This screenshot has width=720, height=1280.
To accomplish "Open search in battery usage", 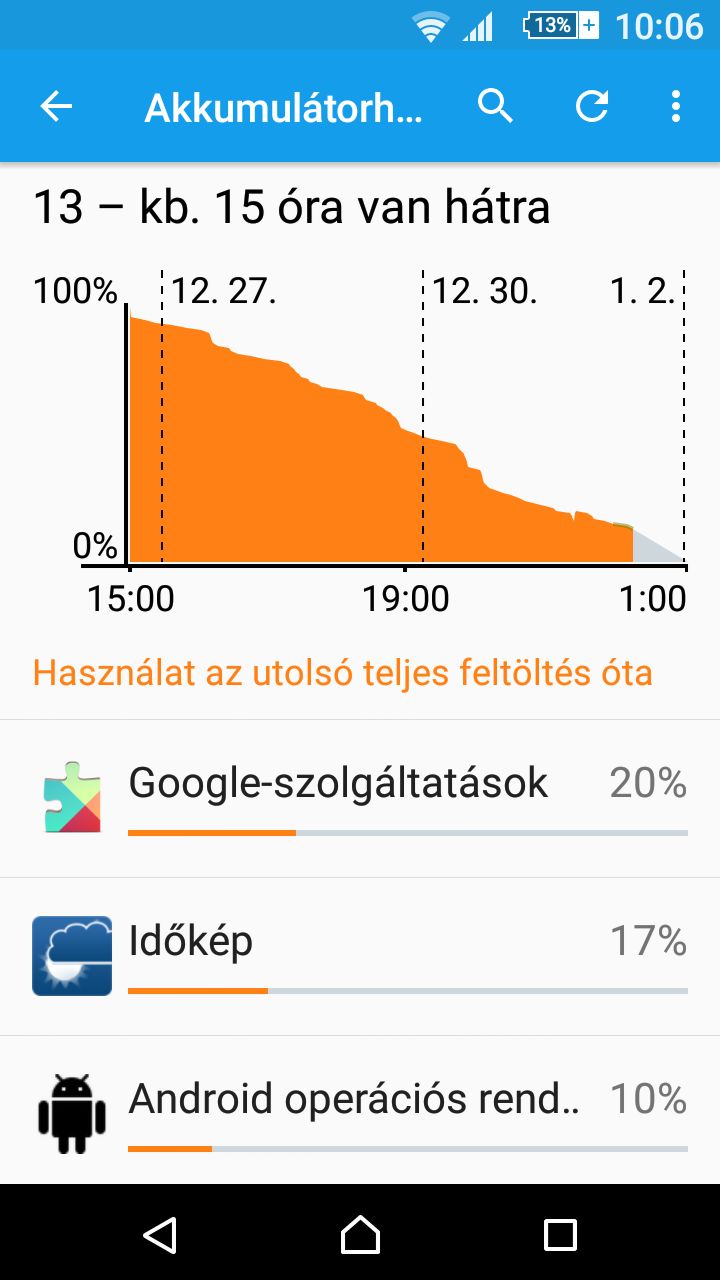I will click(x=495, y=105).
